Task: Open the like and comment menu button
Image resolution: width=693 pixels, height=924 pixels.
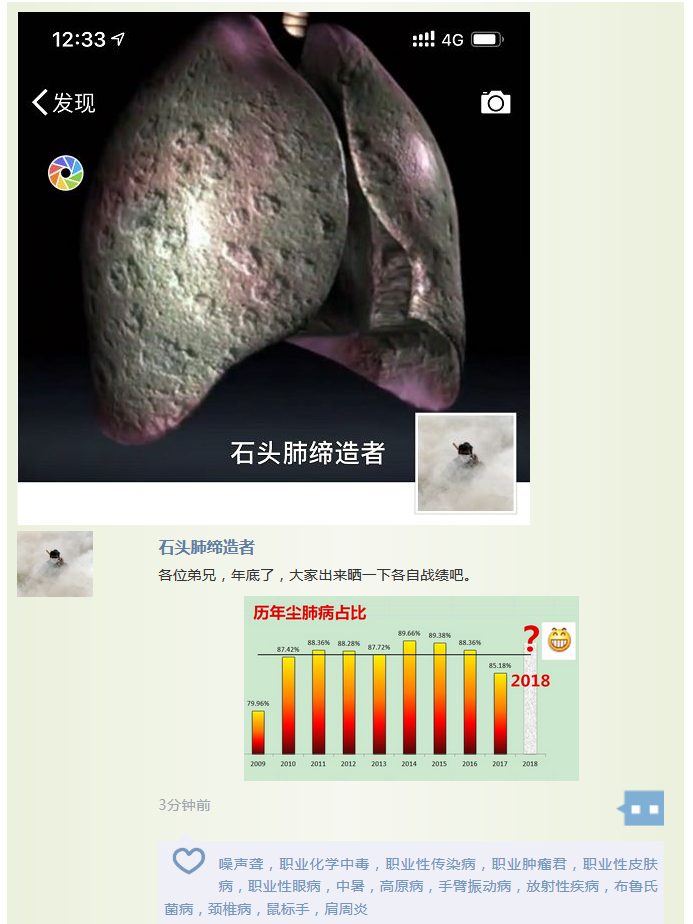Action: tap(642, 808)
